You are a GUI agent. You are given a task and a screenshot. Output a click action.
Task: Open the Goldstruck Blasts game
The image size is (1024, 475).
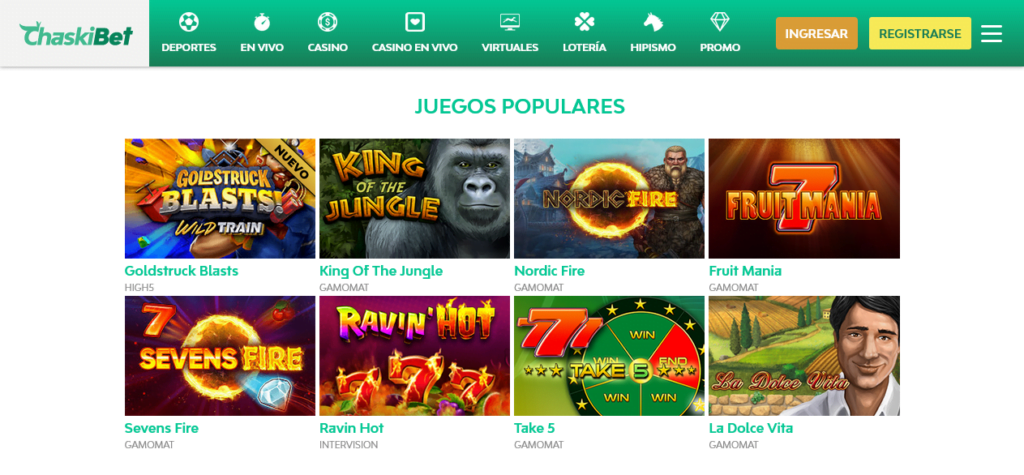click(220, 198)
